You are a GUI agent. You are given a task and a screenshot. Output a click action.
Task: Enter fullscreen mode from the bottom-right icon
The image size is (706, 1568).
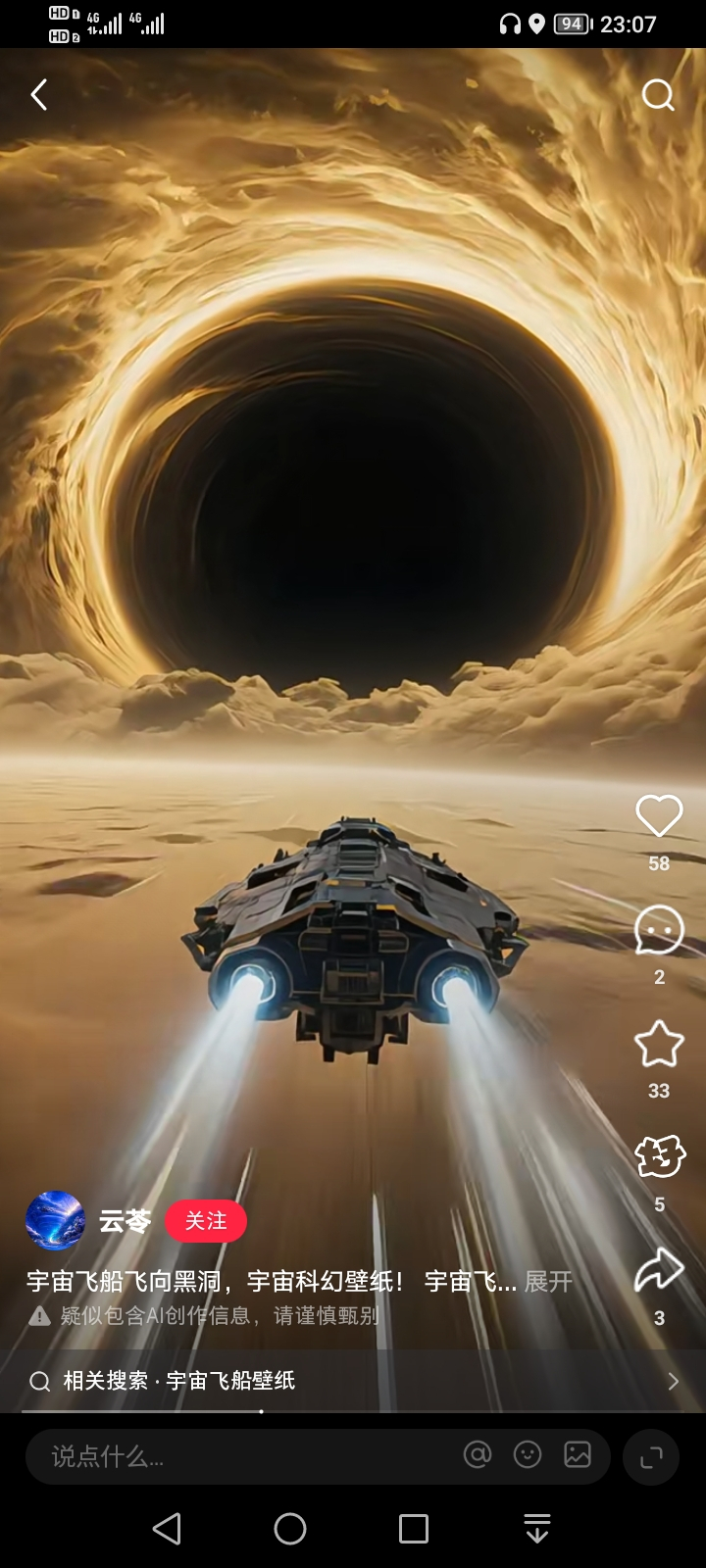coord(652,1457)
